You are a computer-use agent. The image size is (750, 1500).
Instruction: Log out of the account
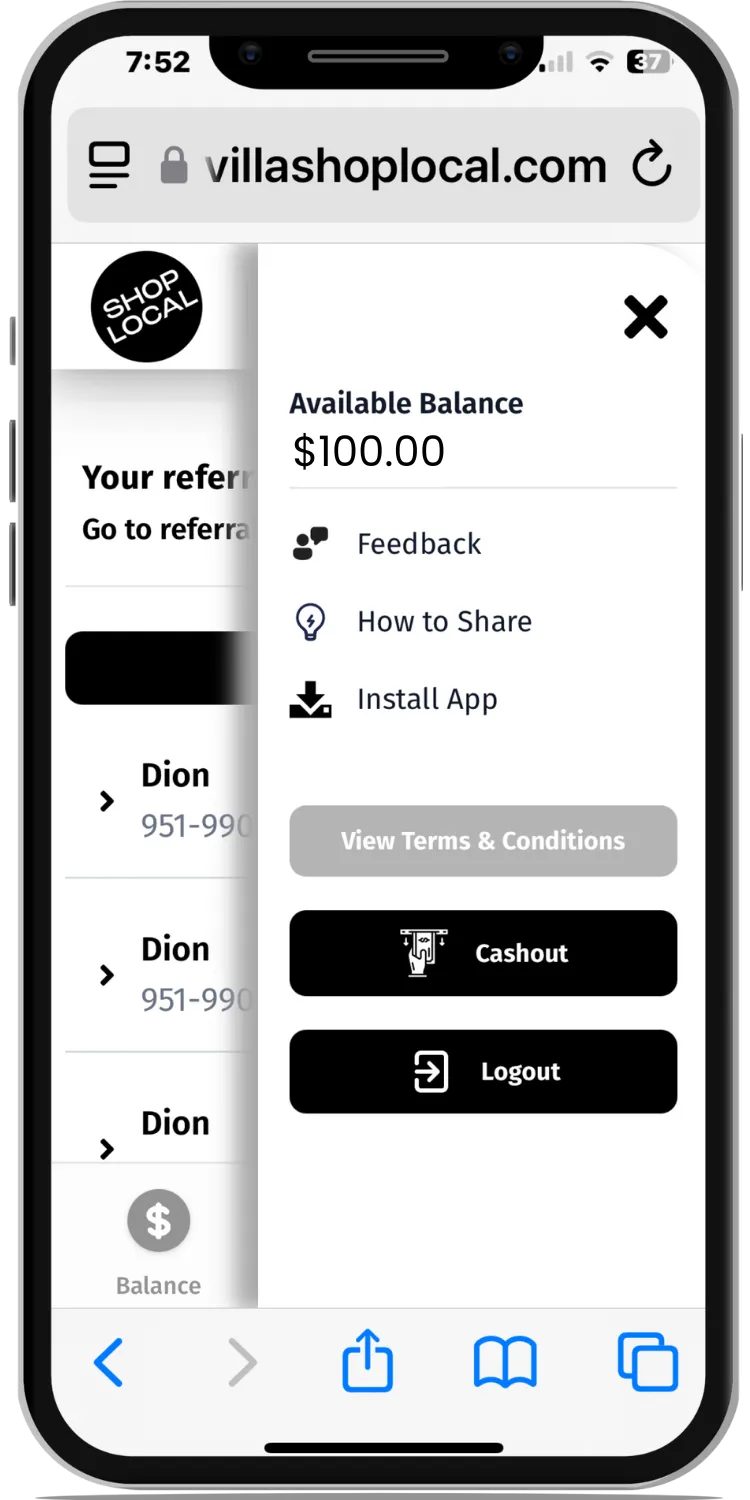click(x=483, y=1072)
